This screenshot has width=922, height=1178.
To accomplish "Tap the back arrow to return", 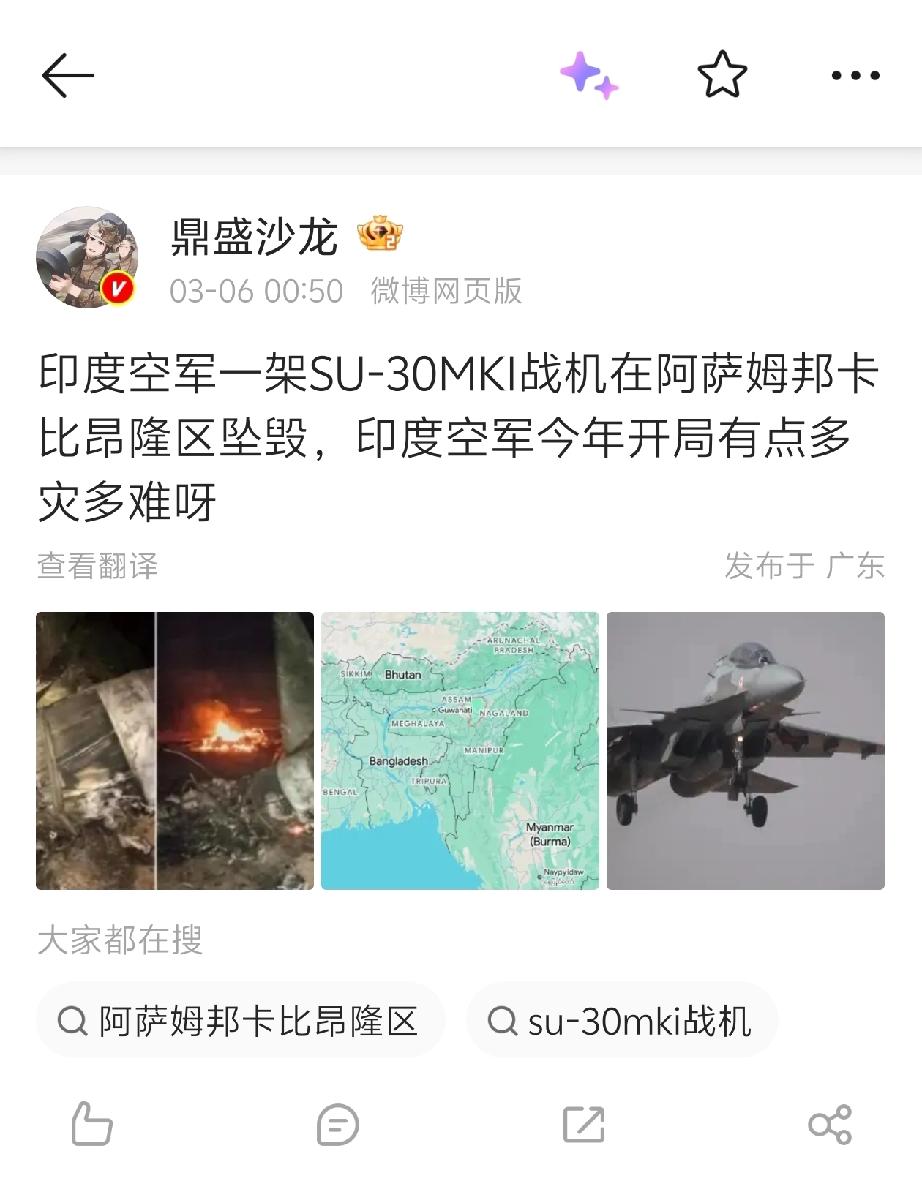I will coord(66,74).
